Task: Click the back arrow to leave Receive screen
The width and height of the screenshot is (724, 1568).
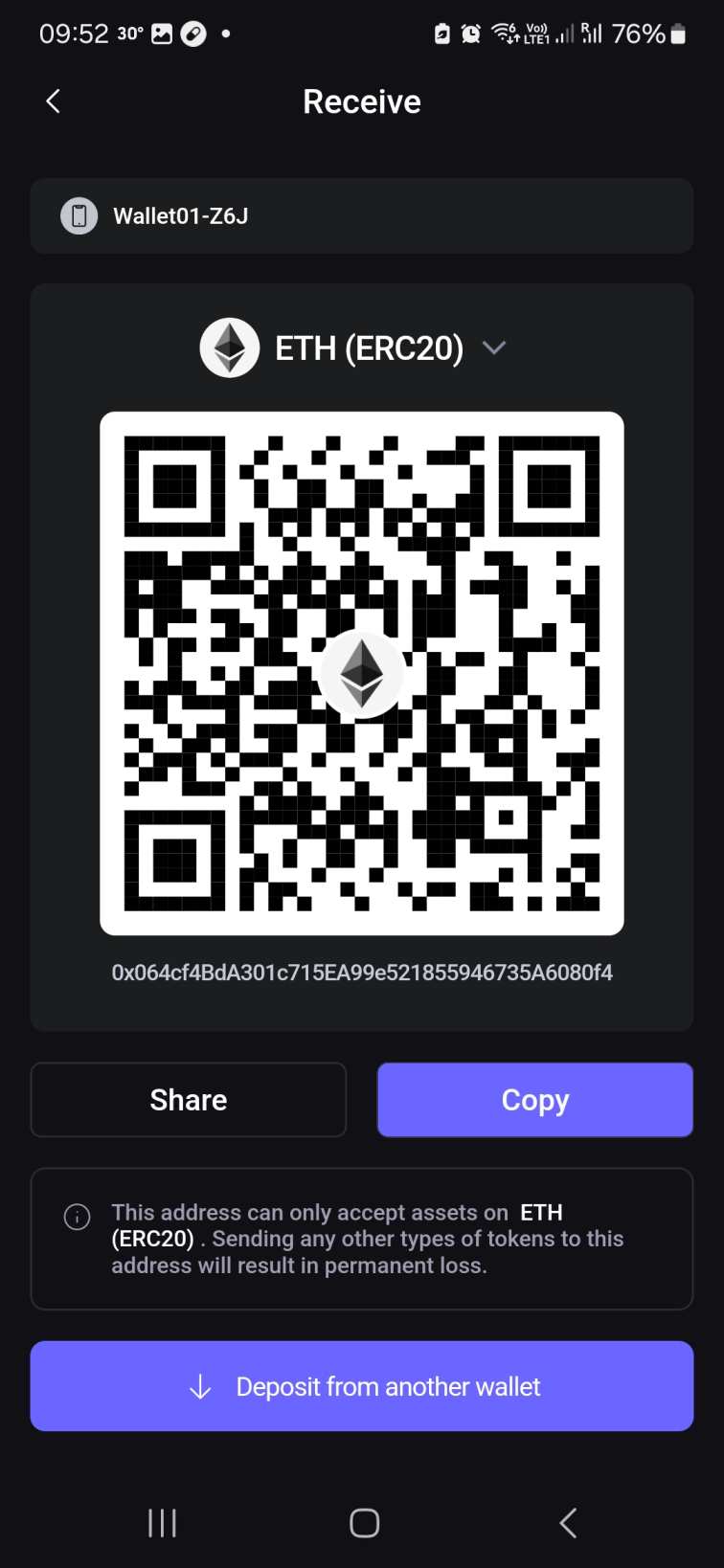Action: pyautogui.click(x=53, y=101)
